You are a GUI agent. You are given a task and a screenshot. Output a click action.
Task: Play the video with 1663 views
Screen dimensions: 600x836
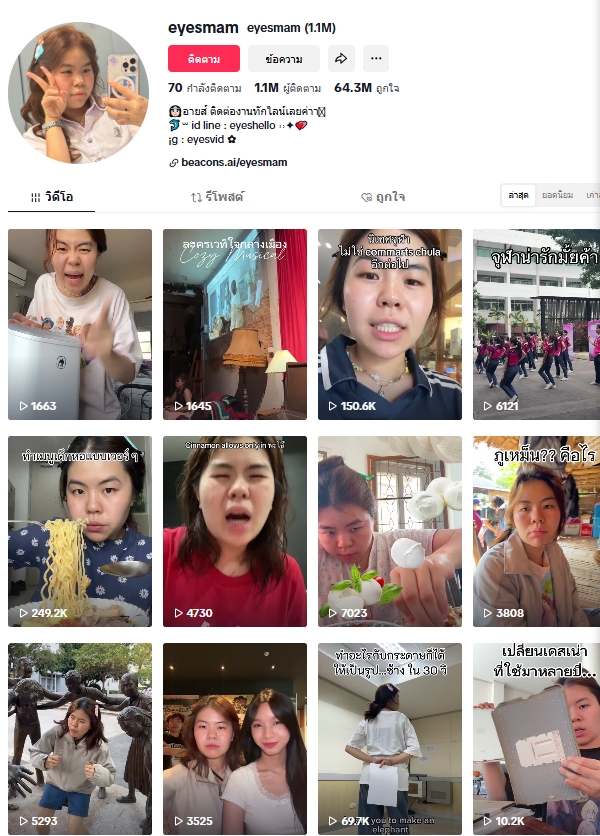(80, 323)
